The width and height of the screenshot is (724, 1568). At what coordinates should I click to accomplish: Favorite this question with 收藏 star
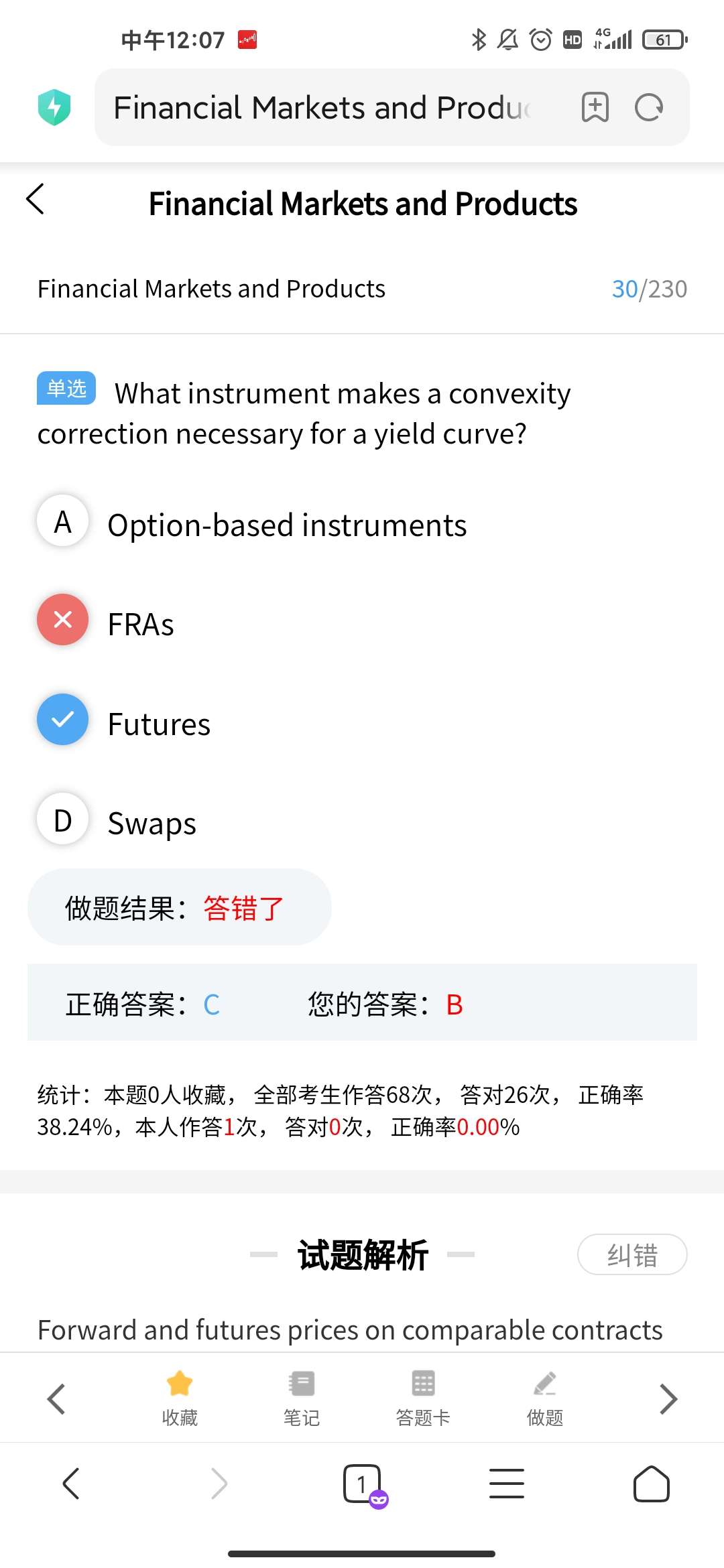(180, 1398)
